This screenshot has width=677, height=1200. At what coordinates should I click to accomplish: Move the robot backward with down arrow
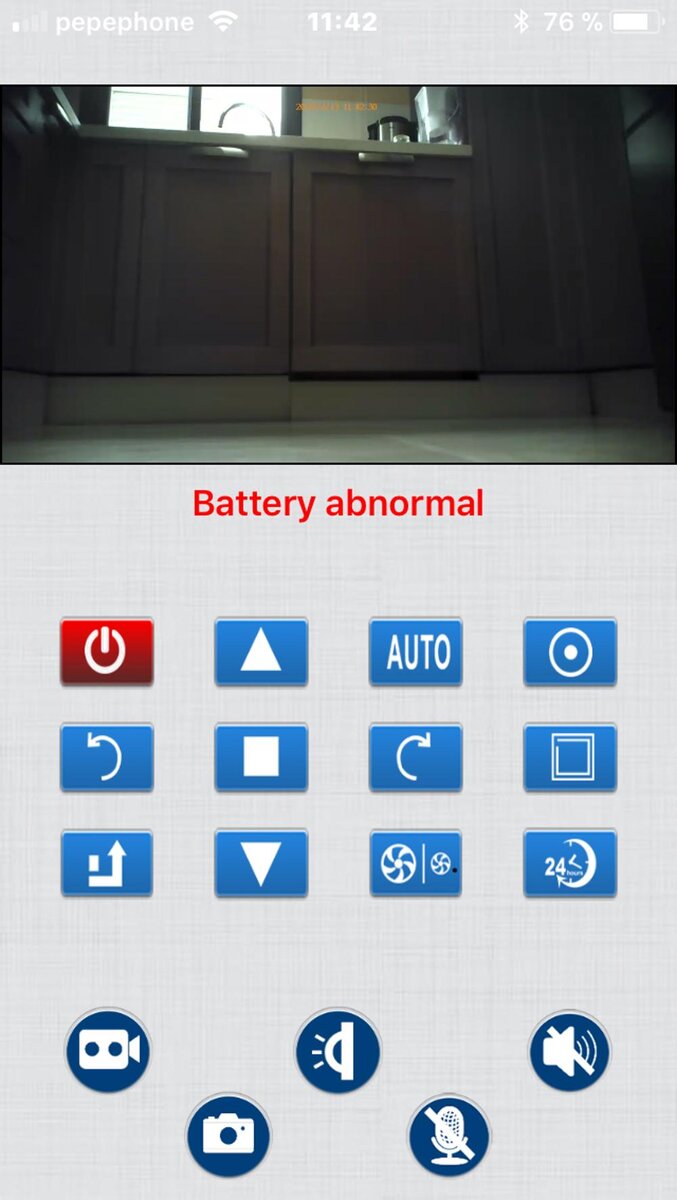tap(261, 863)
